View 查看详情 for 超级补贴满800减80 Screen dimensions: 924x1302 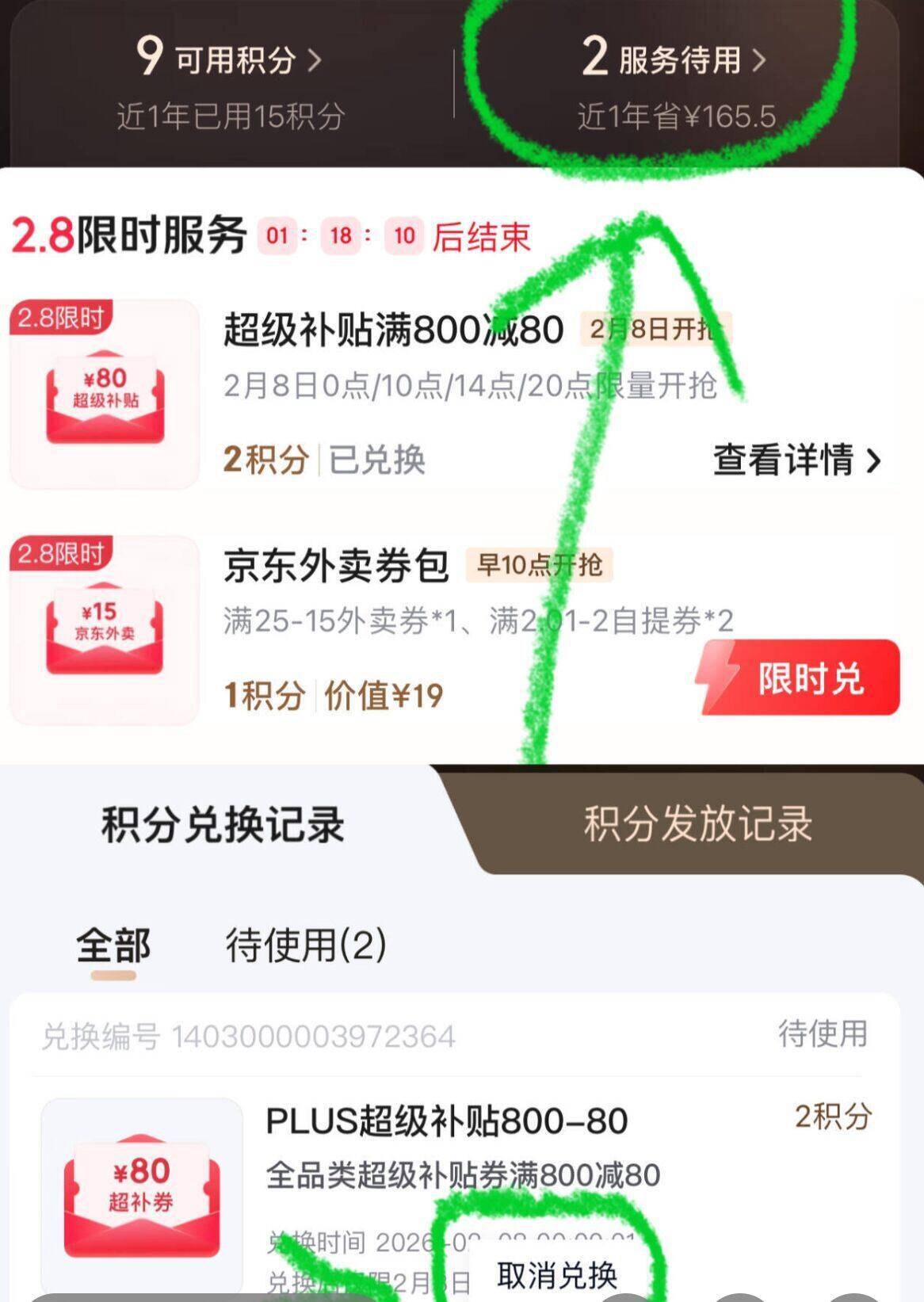[x=797, y=460]
